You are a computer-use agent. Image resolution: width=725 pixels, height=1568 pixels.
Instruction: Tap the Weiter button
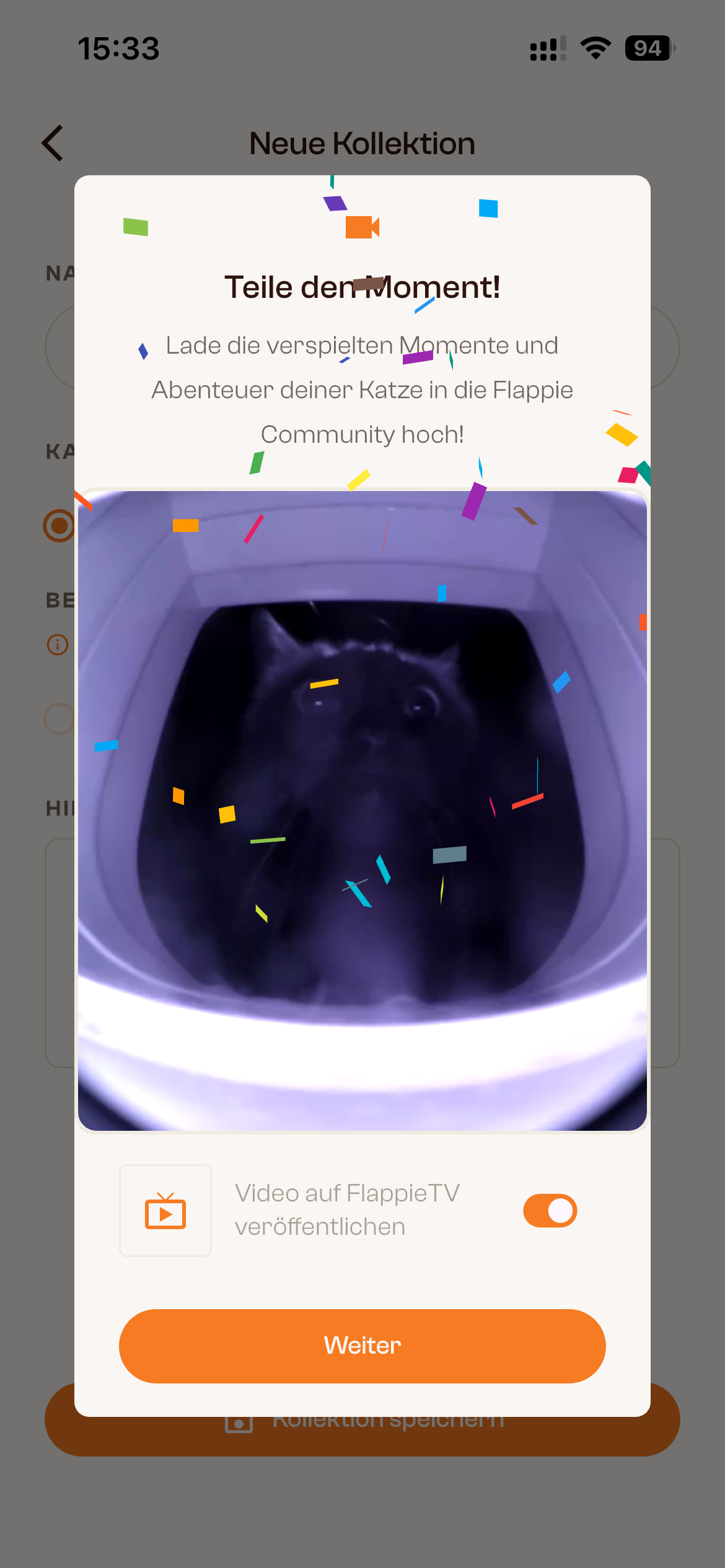(x=362, y=1346)
